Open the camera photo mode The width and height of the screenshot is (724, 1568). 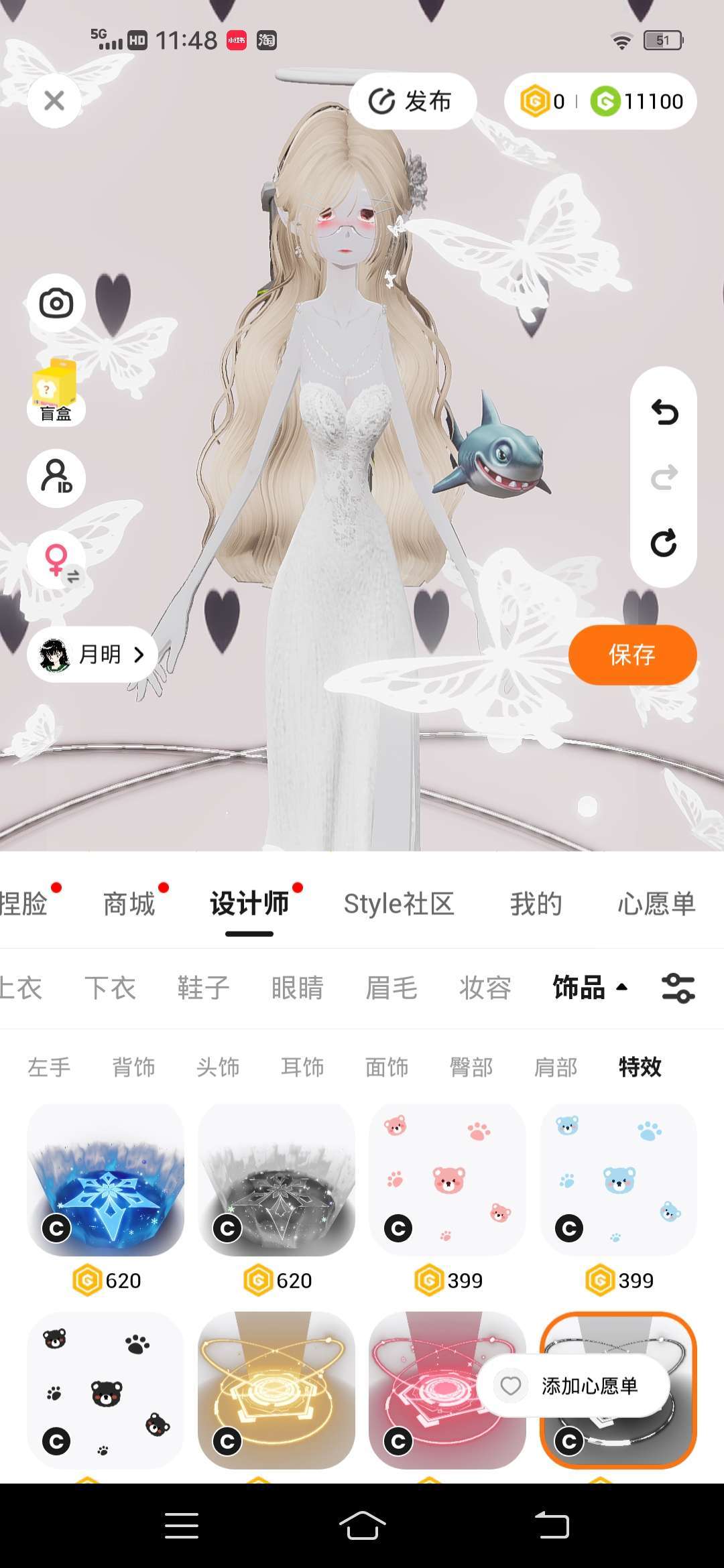click(56, 304)
